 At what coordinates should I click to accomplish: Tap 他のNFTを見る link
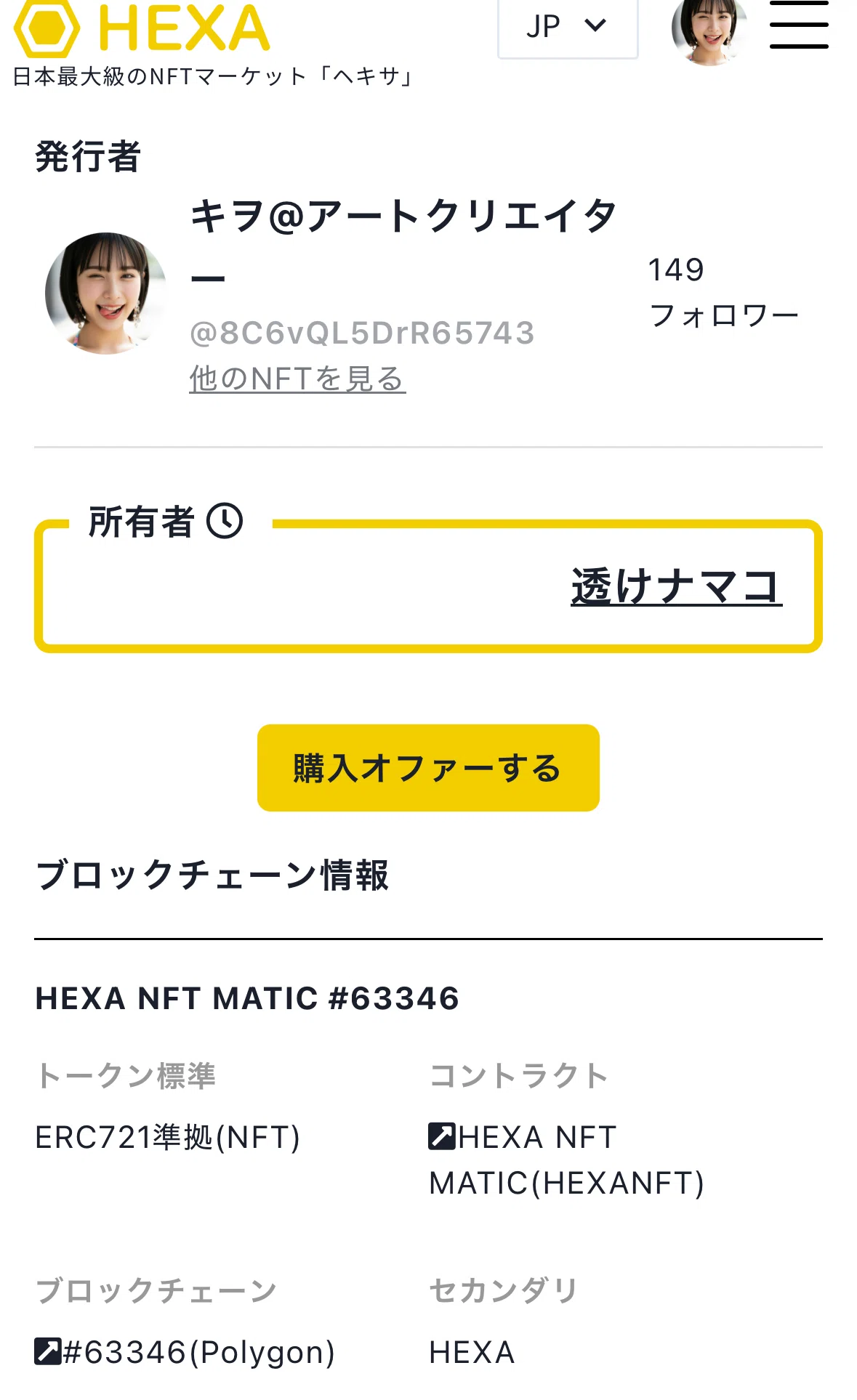pos(297,379)
